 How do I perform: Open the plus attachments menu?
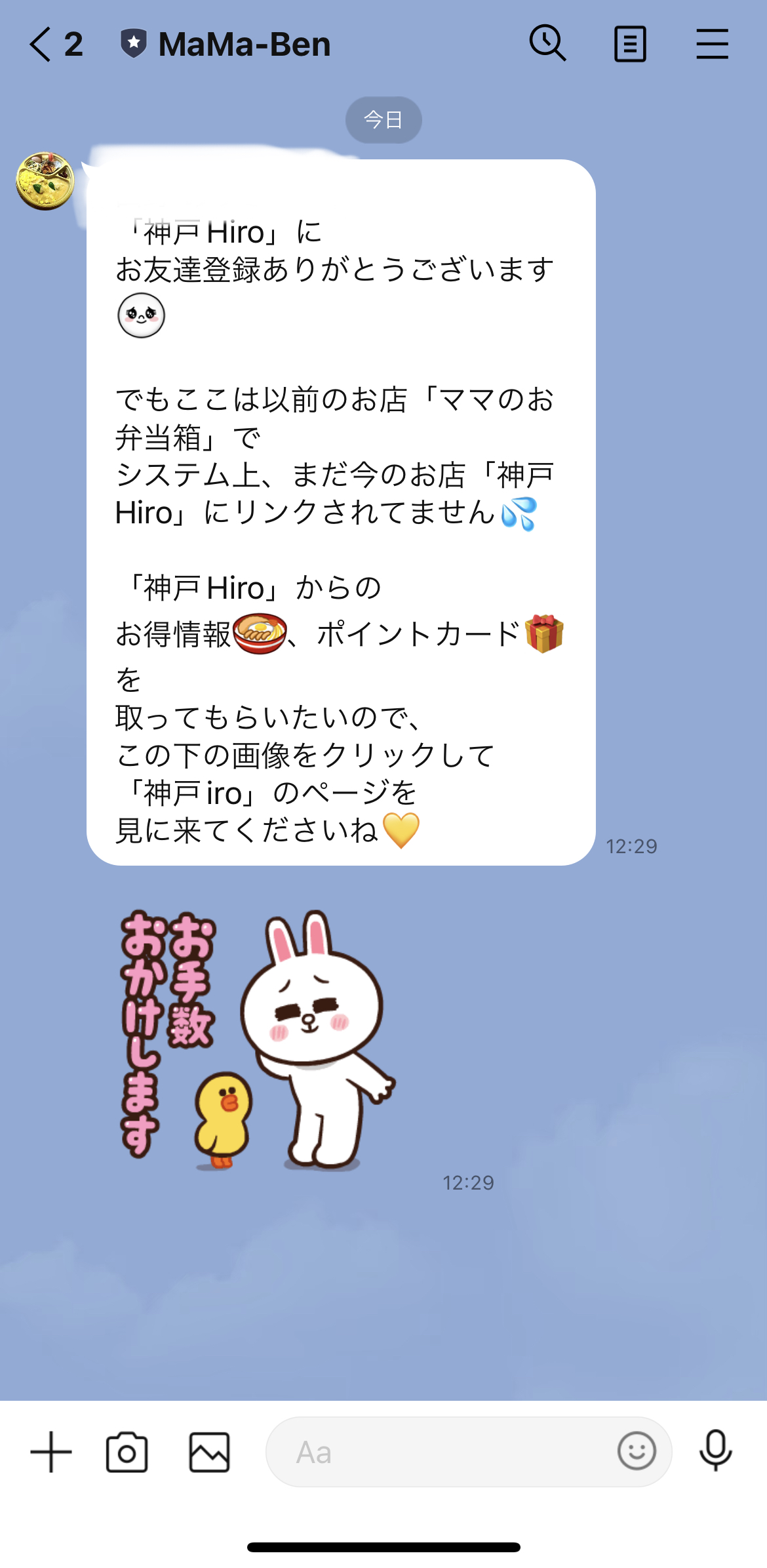[51, 1452]
